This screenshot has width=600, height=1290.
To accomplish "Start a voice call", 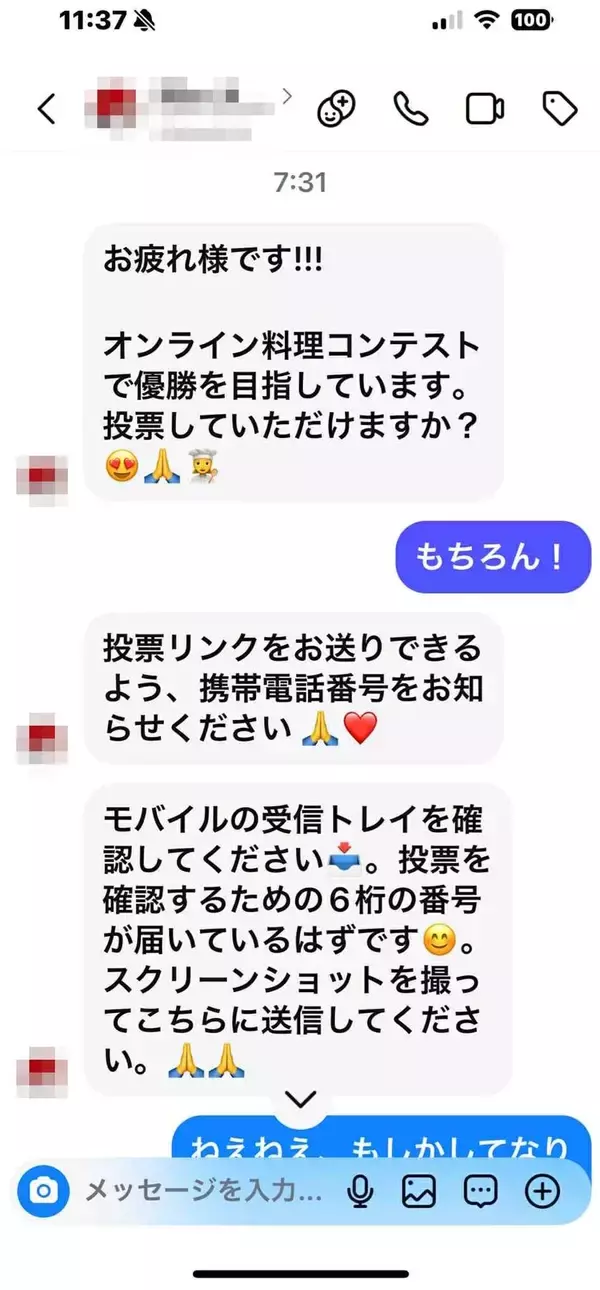I will click(410, 108).
